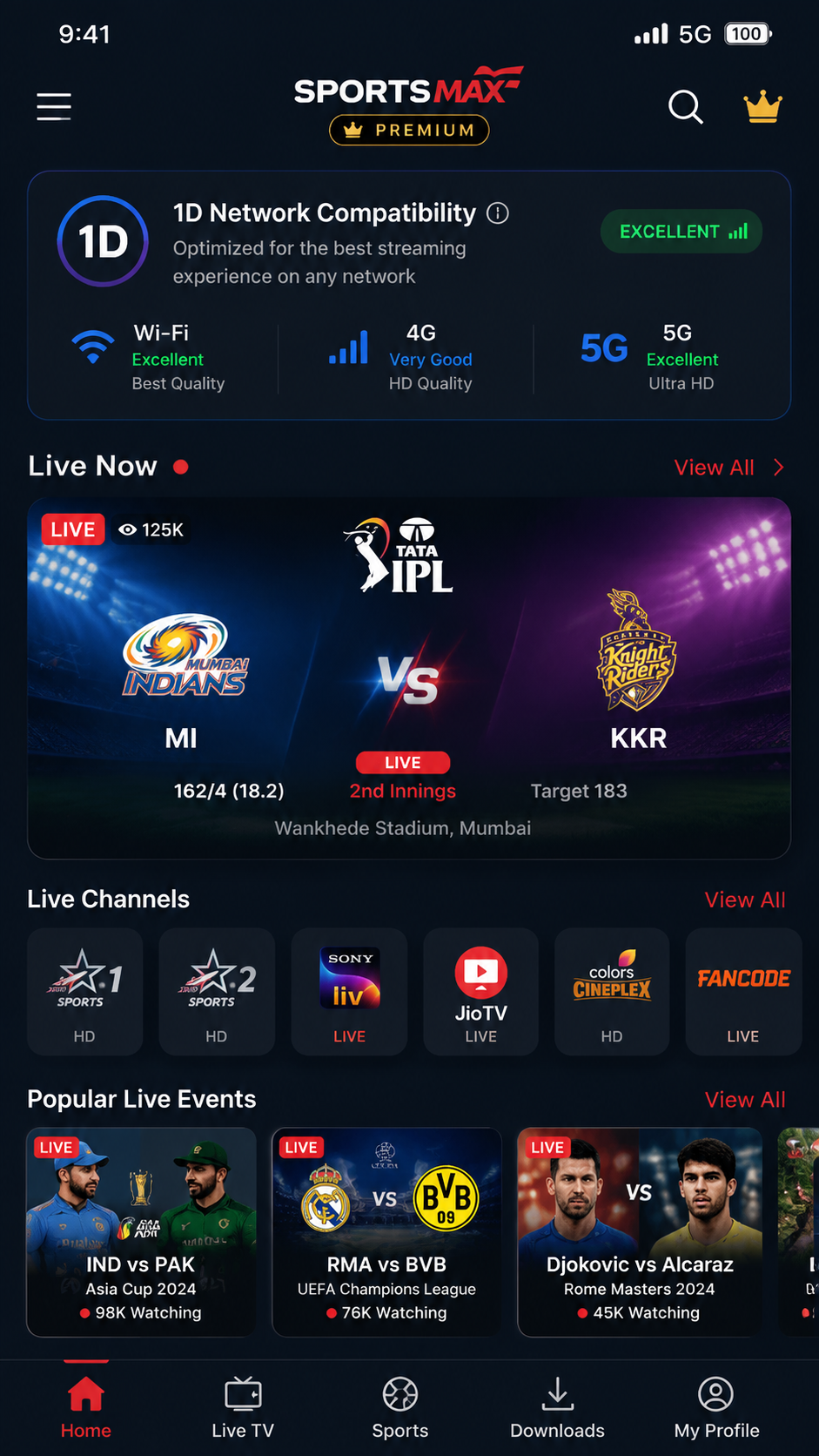
Task: Open Star Sports 1 HD channel
Action: click(x=85, y=992)
